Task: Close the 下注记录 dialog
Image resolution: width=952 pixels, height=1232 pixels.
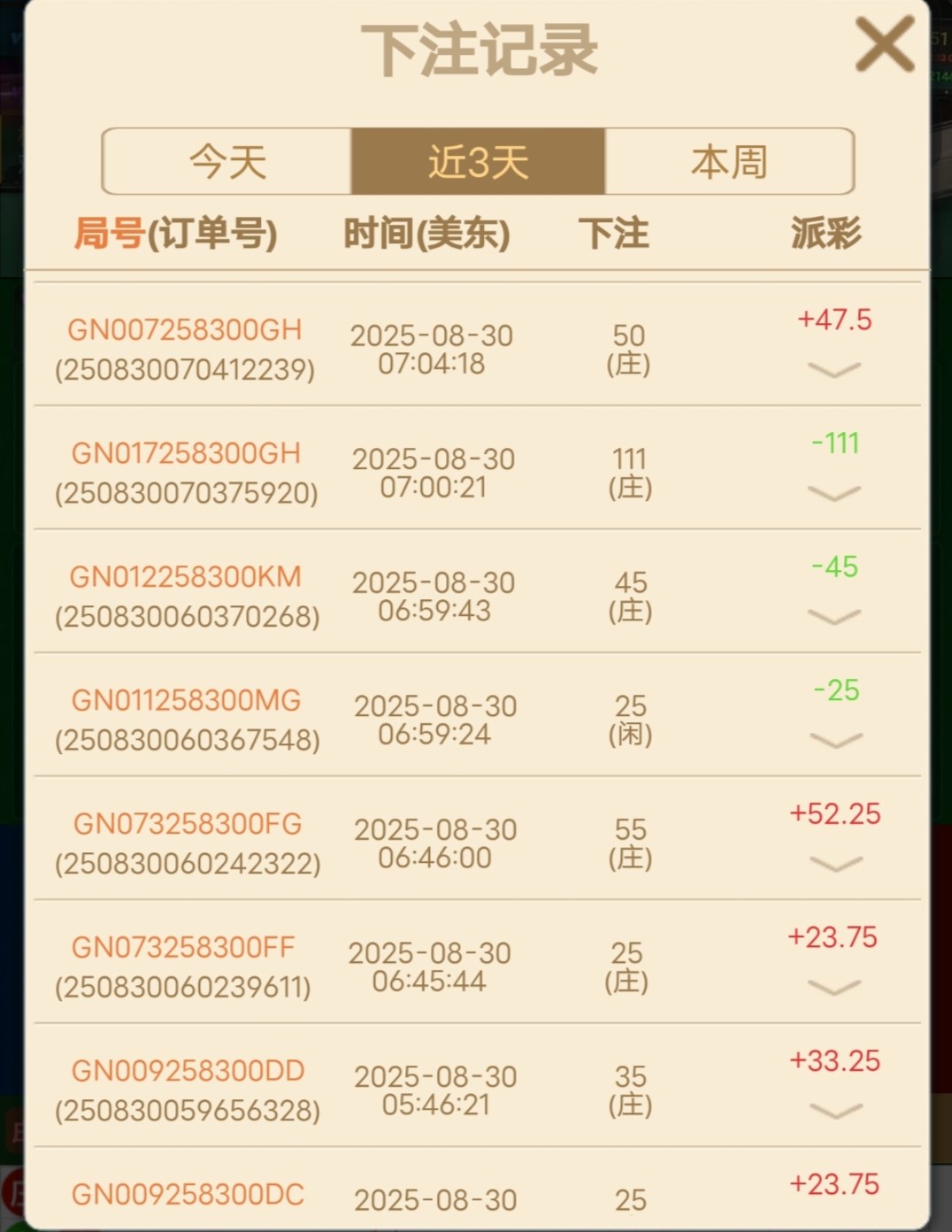Action: (884, 45)
